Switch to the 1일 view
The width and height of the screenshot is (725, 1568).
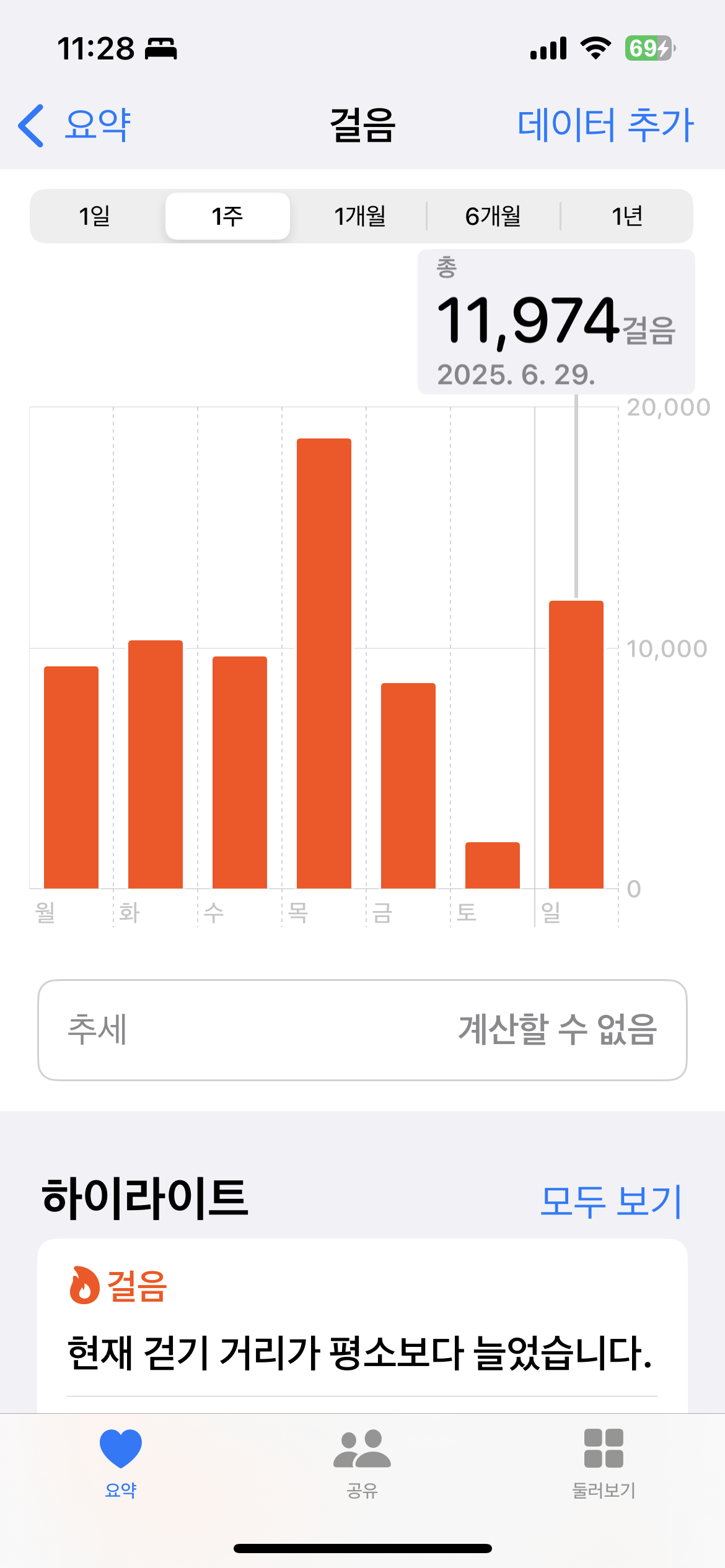pos(95,216)
